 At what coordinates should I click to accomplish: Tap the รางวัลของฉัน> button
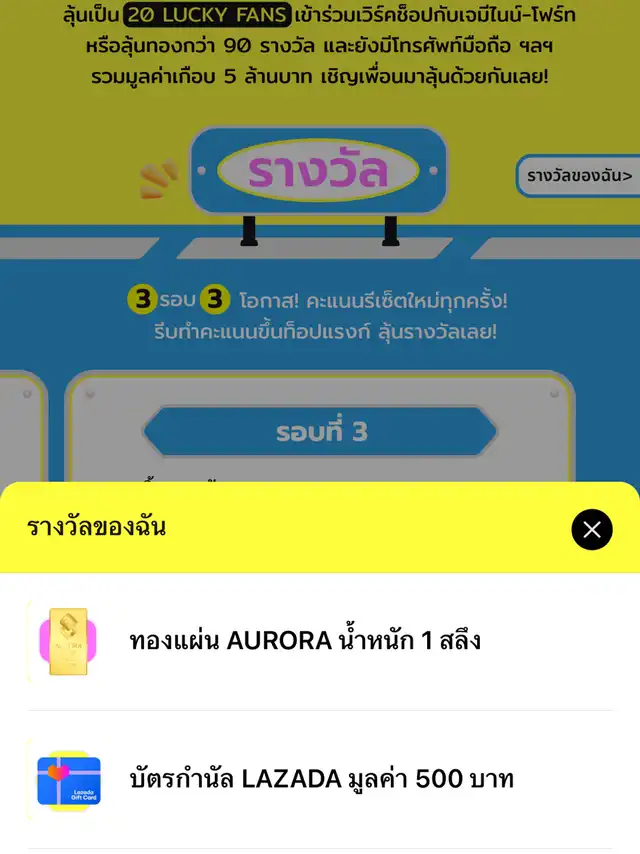[x=579, y=177]
